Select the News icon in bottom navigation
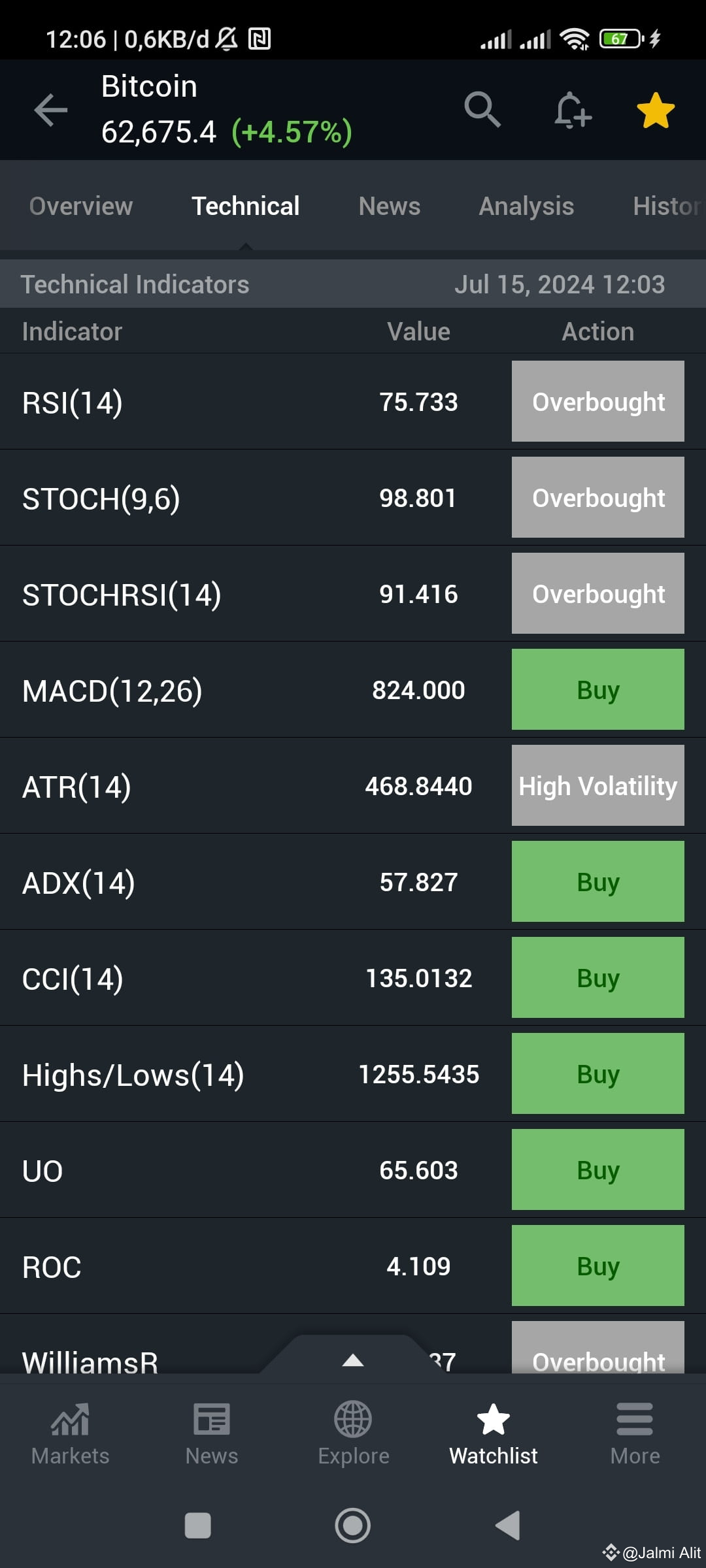Image resolution: width=706 pixels, height=1568 pixels. (x=211, y=1431)
